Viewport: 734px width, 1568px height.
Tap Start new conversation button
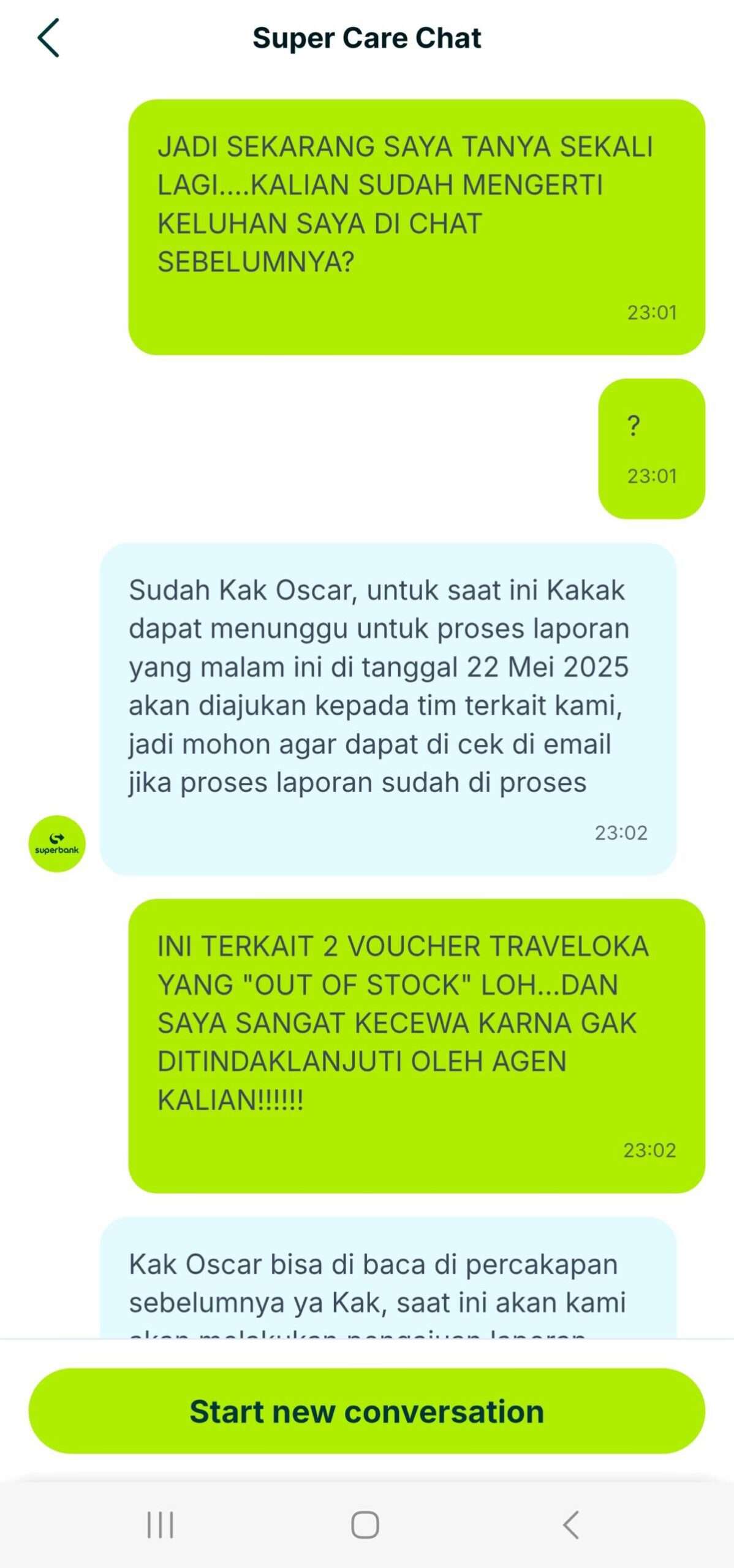[367, 1411]
